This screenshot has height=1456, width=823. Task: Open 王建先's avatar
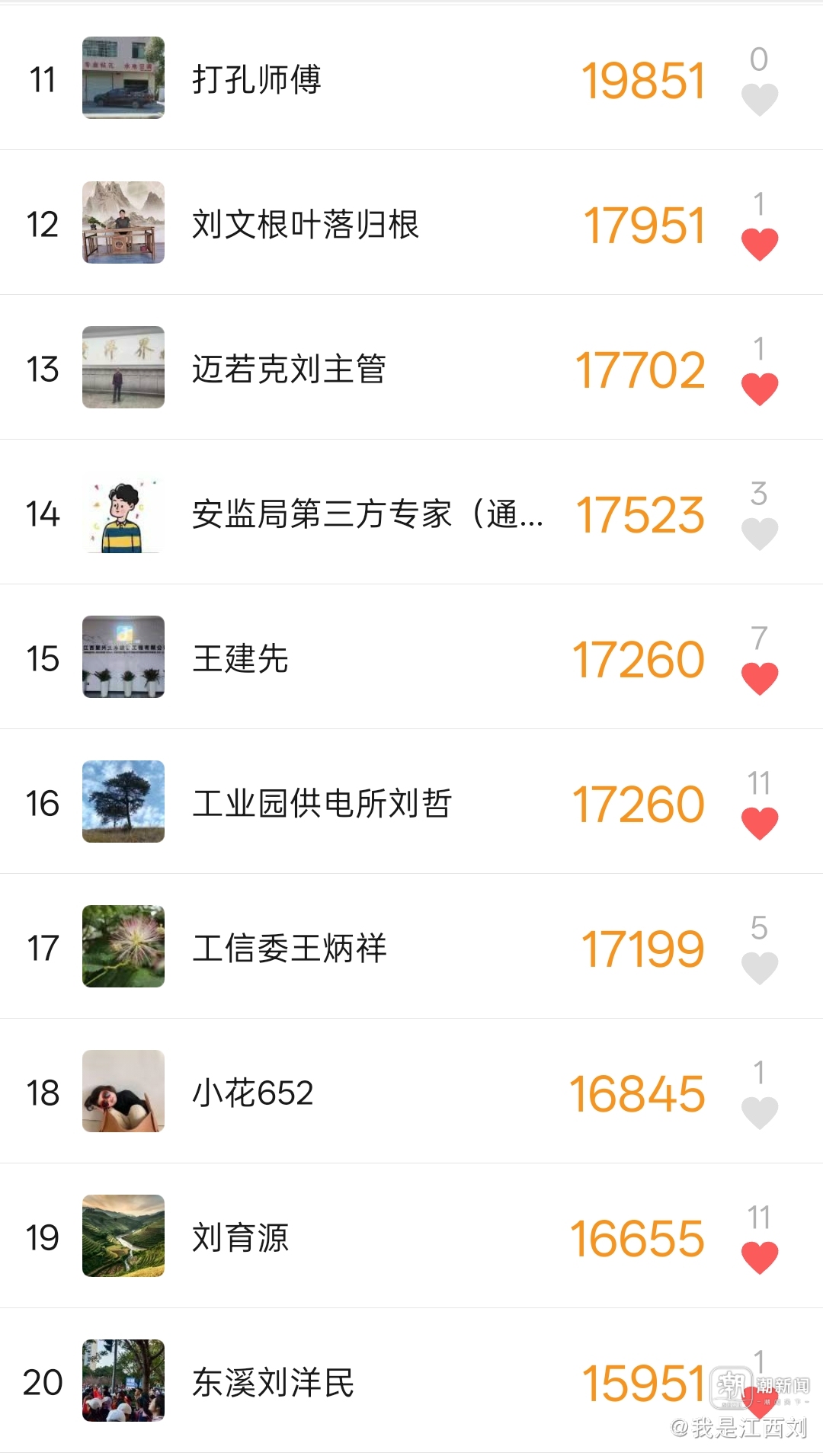click(123, 657)
